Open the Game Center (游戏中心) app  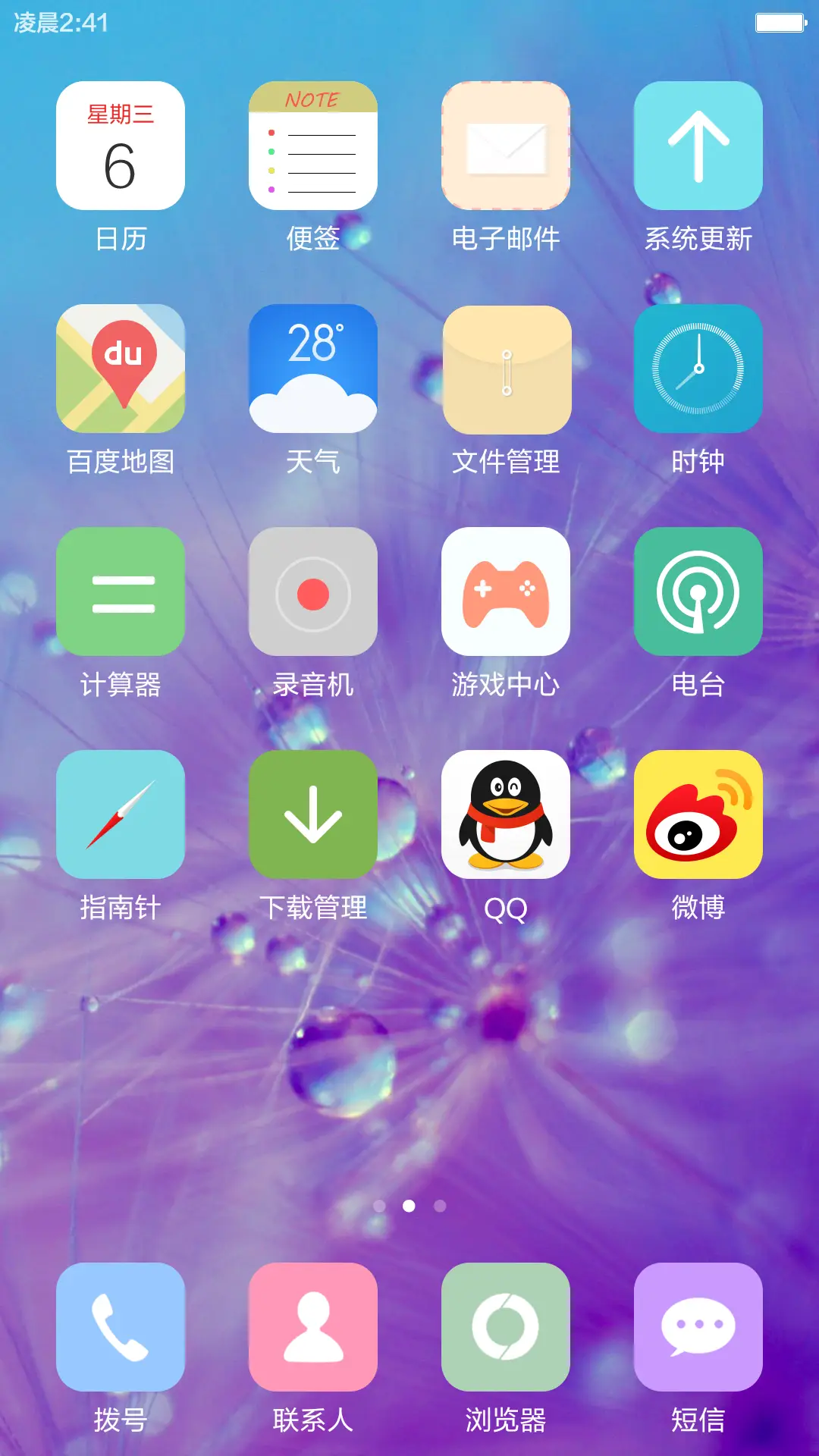(505, 591)
